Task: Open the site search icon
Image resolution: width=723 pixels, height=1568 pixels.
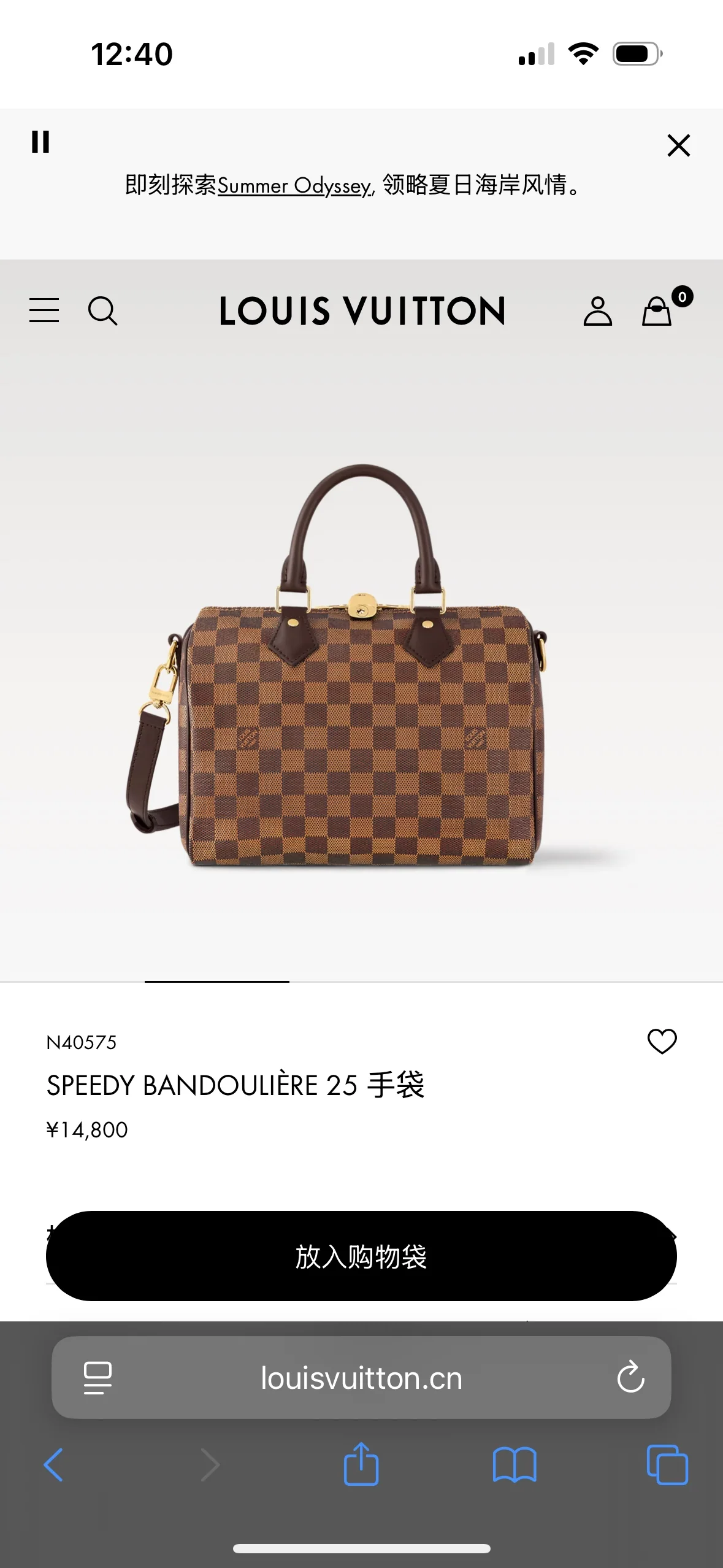Action: click(x=102, y=311)
